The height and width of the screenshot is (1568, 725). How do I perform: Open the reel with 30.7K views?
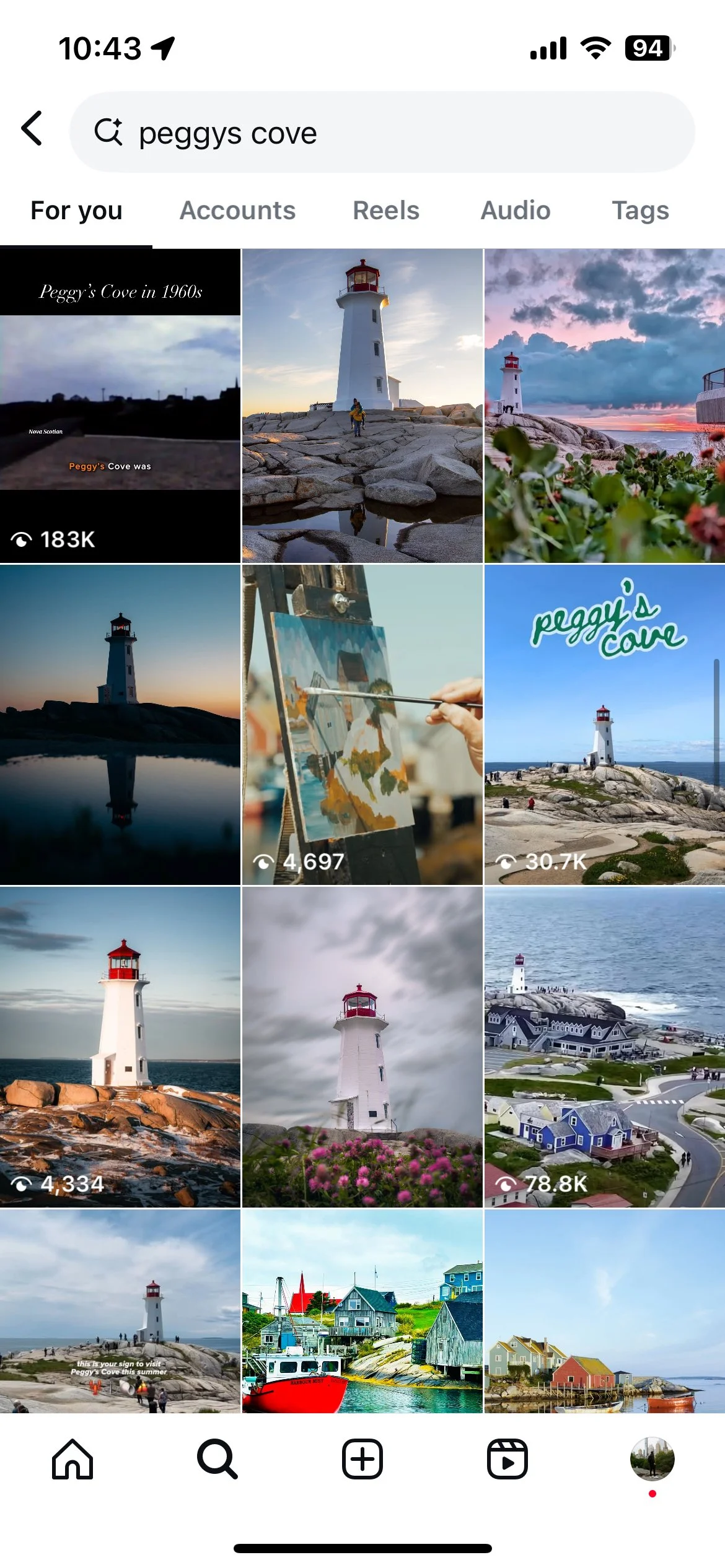coord(604,724)
